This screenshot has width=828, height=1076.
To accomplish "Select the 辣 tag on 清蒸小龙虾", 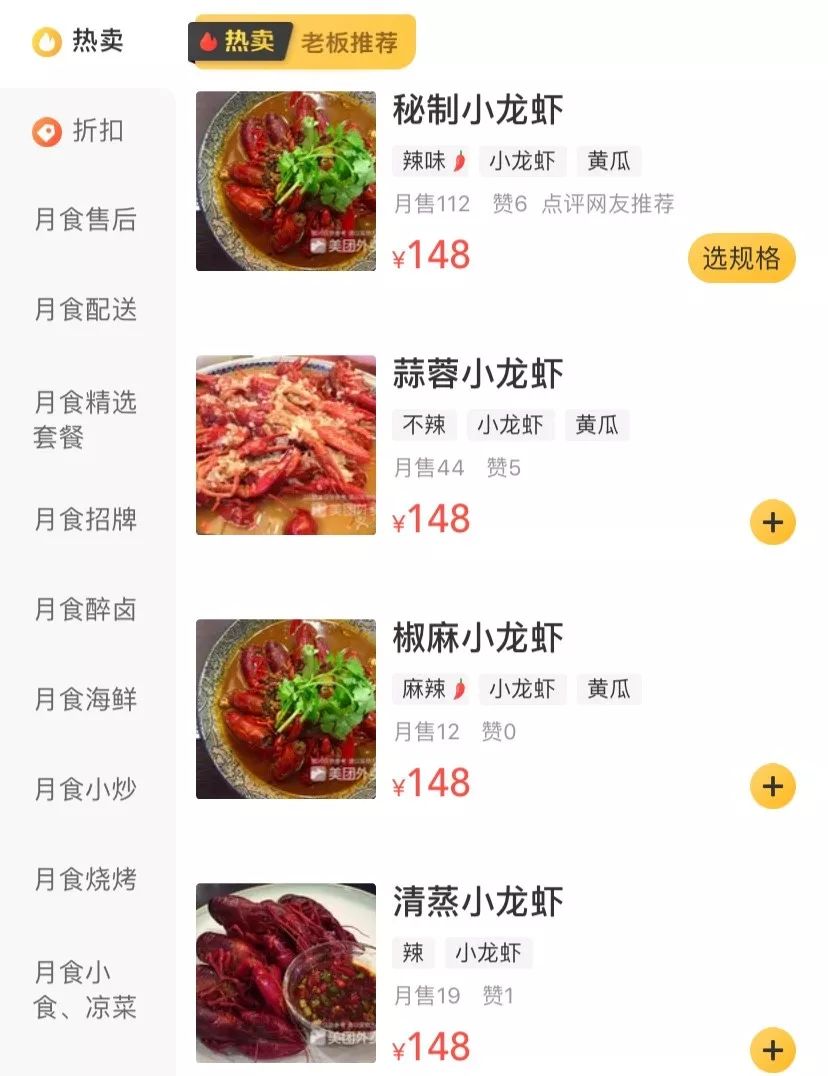I will coord(413,953).
